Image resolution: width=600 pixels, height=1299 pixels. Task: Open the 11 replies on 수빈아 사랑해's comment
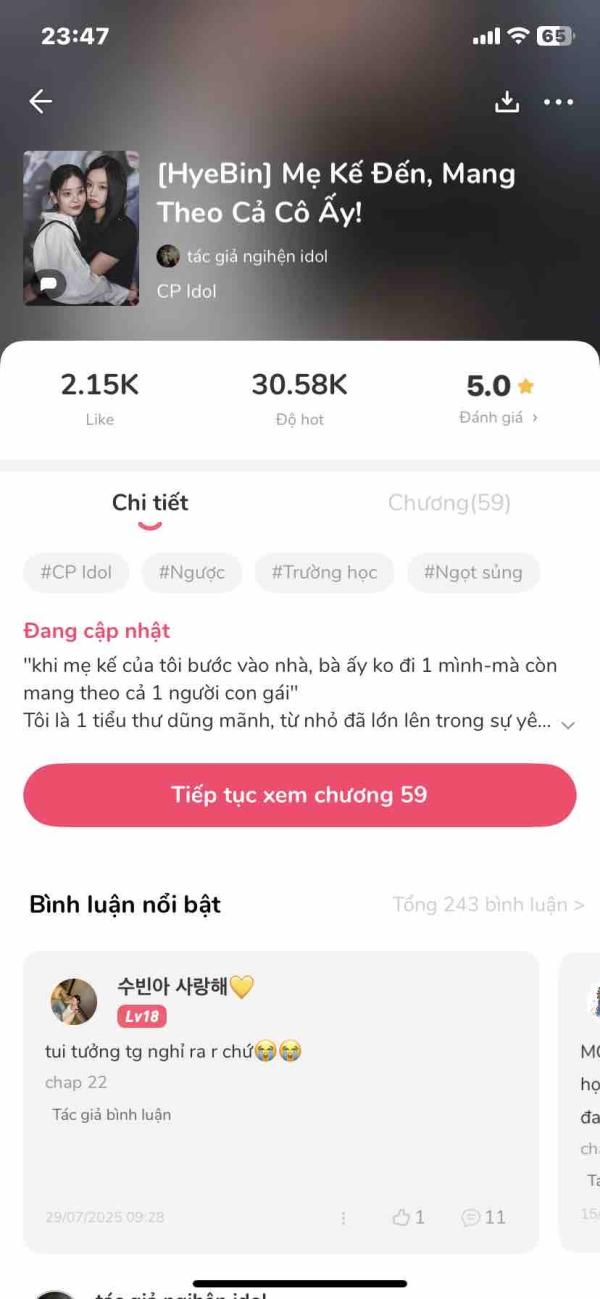(x=484, y=1217)
